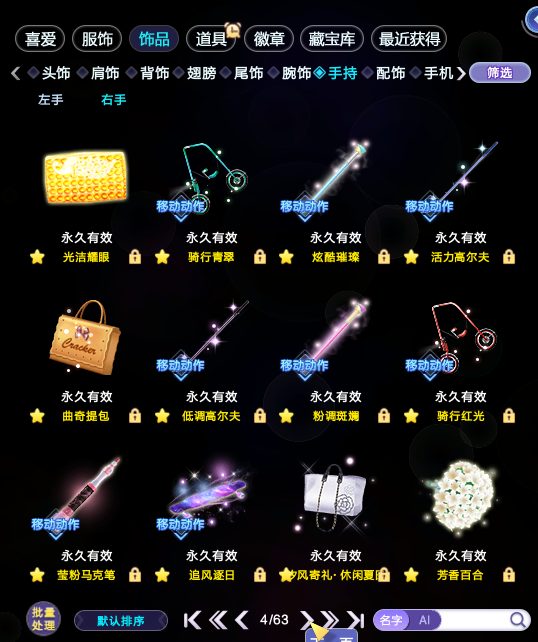
Task: Open the 道具 tab
Action: pos(211,39)
